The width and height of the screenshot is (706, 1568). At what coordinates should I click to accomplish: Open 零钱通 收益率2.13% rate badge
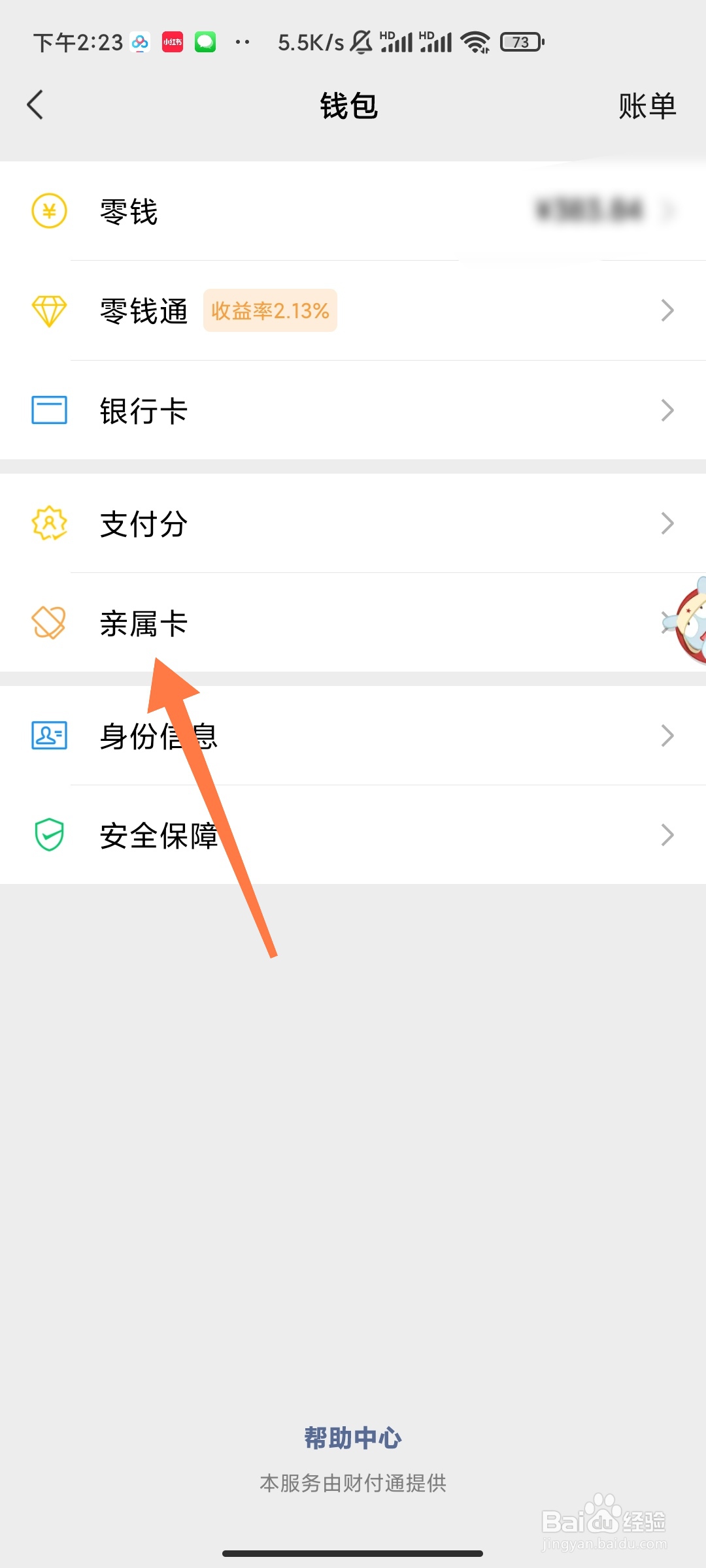point(269,310)
